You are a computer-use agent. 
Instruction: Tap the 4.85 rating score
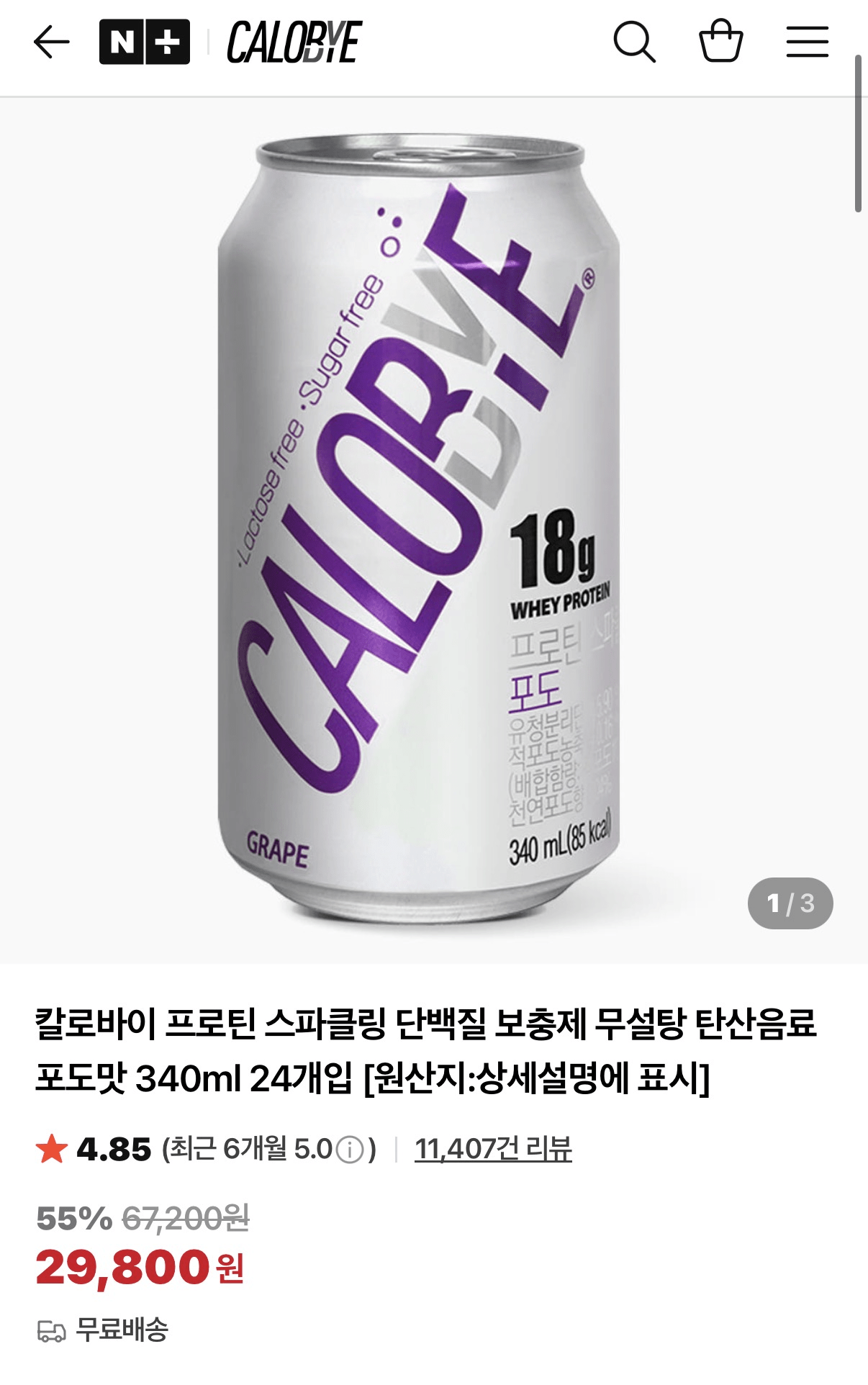110,1148
